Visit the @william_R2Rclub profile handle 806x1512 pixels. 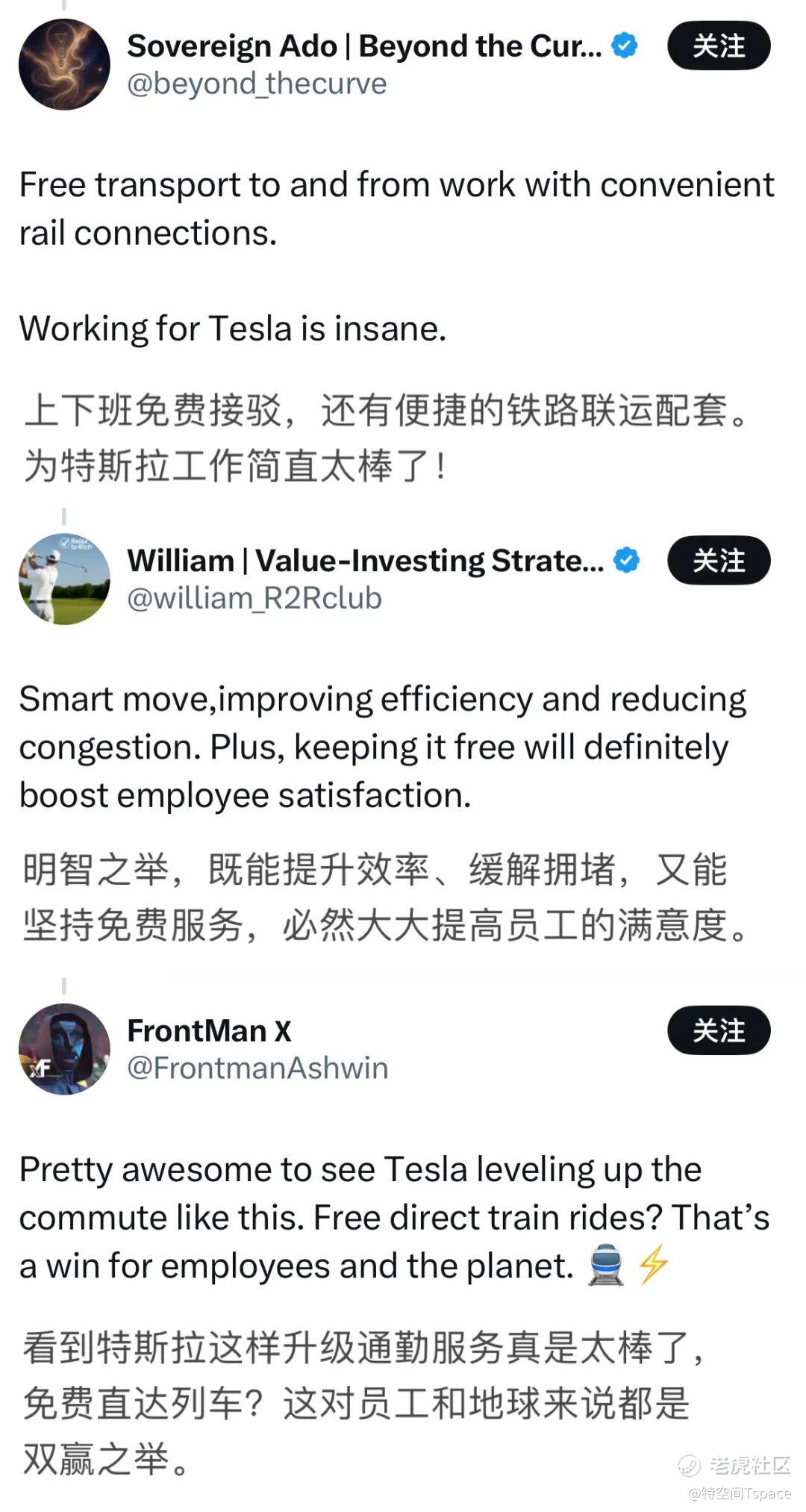[254, 598]
